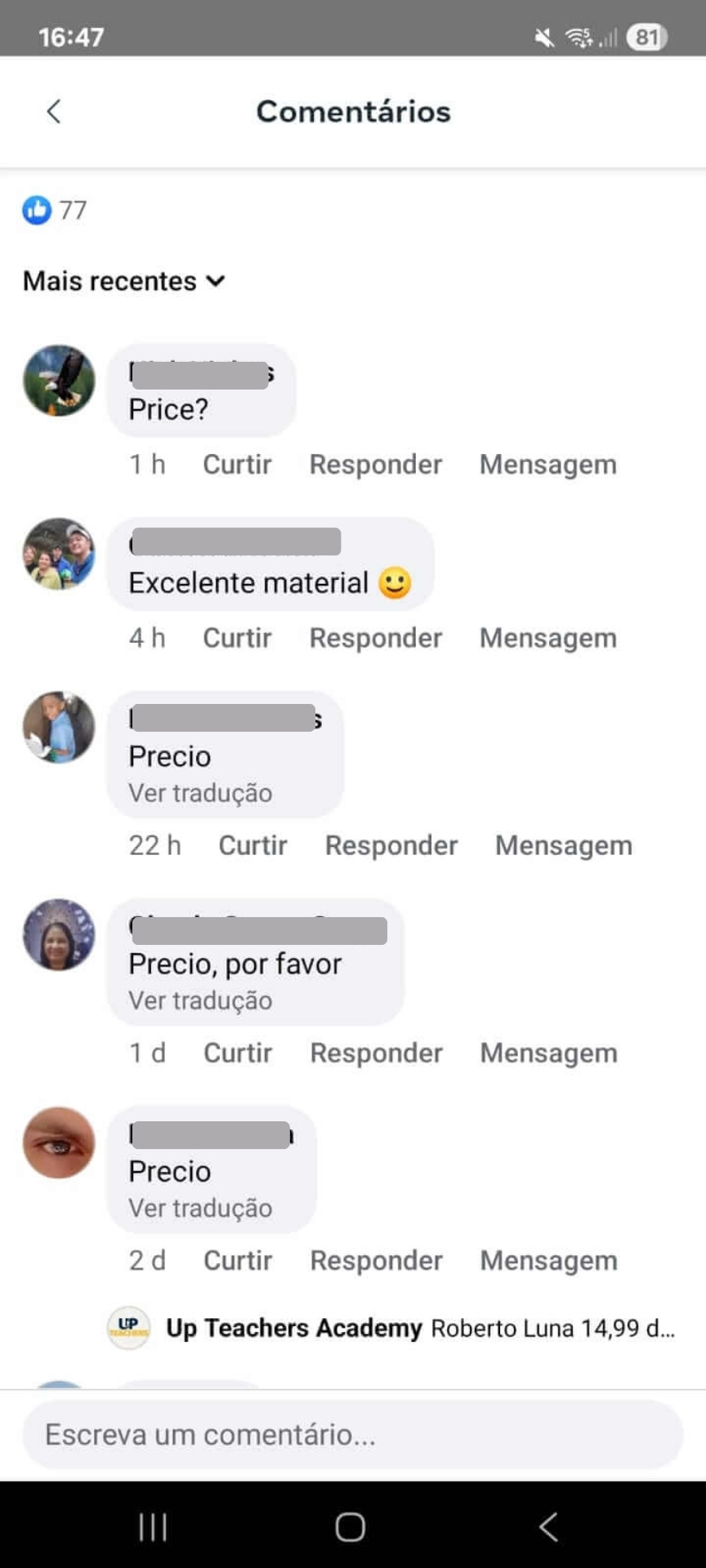Like the 2 d "Precio" comment
Image resolution: width=706 pixels, height=1568 pixels.
[x=238, y=1260]
